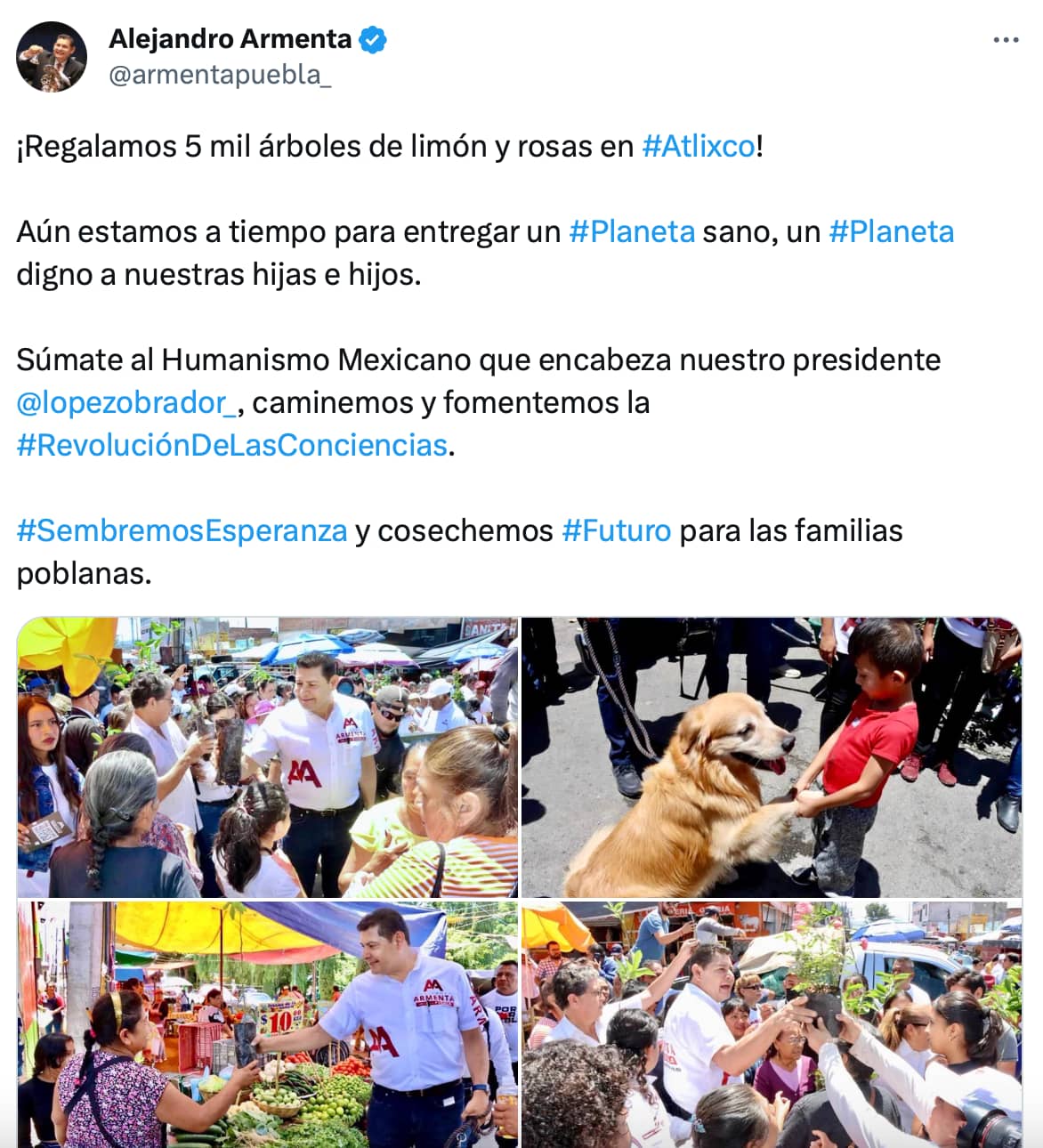View the photo of plants being handed out

[771, 1023]
